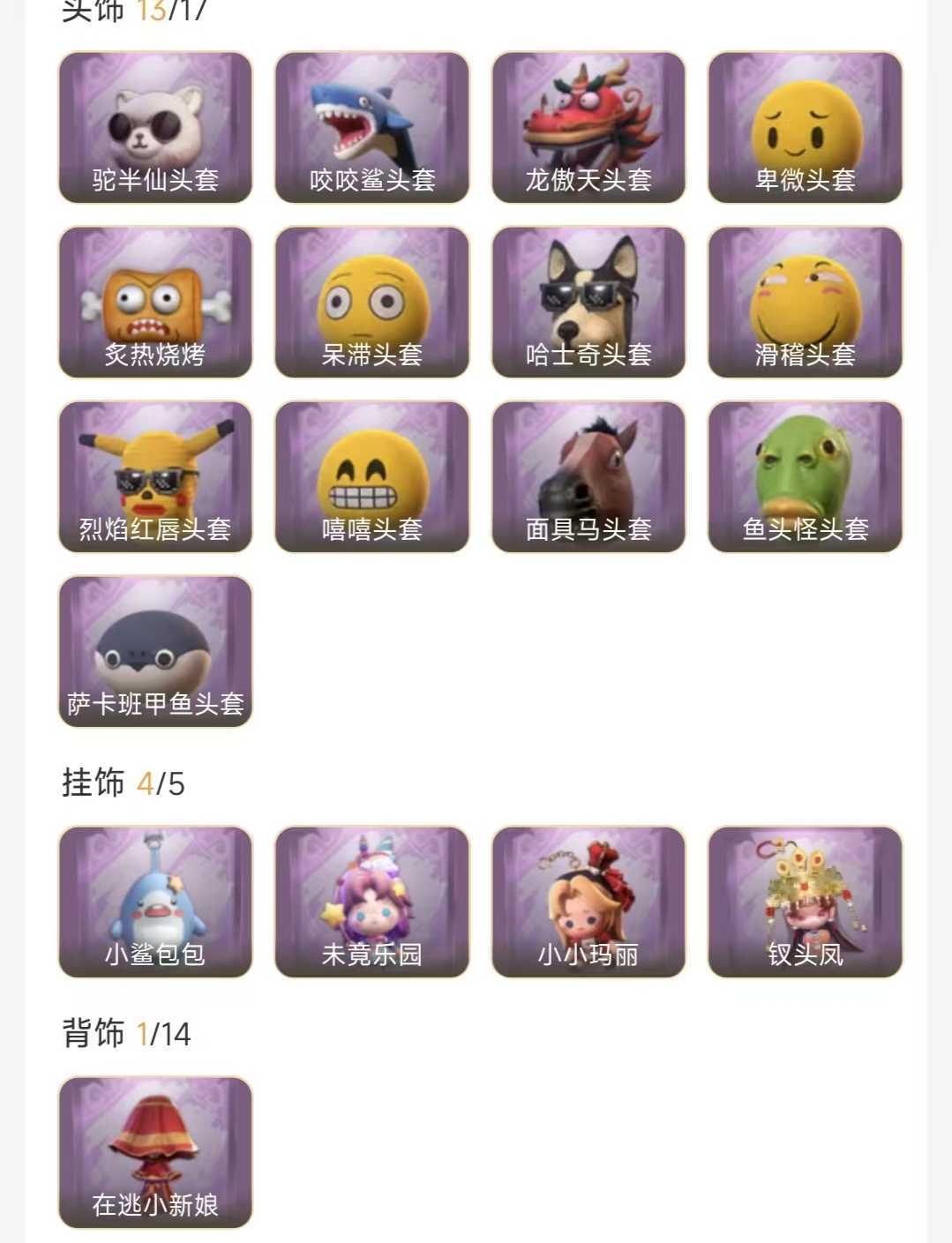Select the 咬咬鲨头套 item
The height and width of the screenshot is (1243, 952).
371,128
